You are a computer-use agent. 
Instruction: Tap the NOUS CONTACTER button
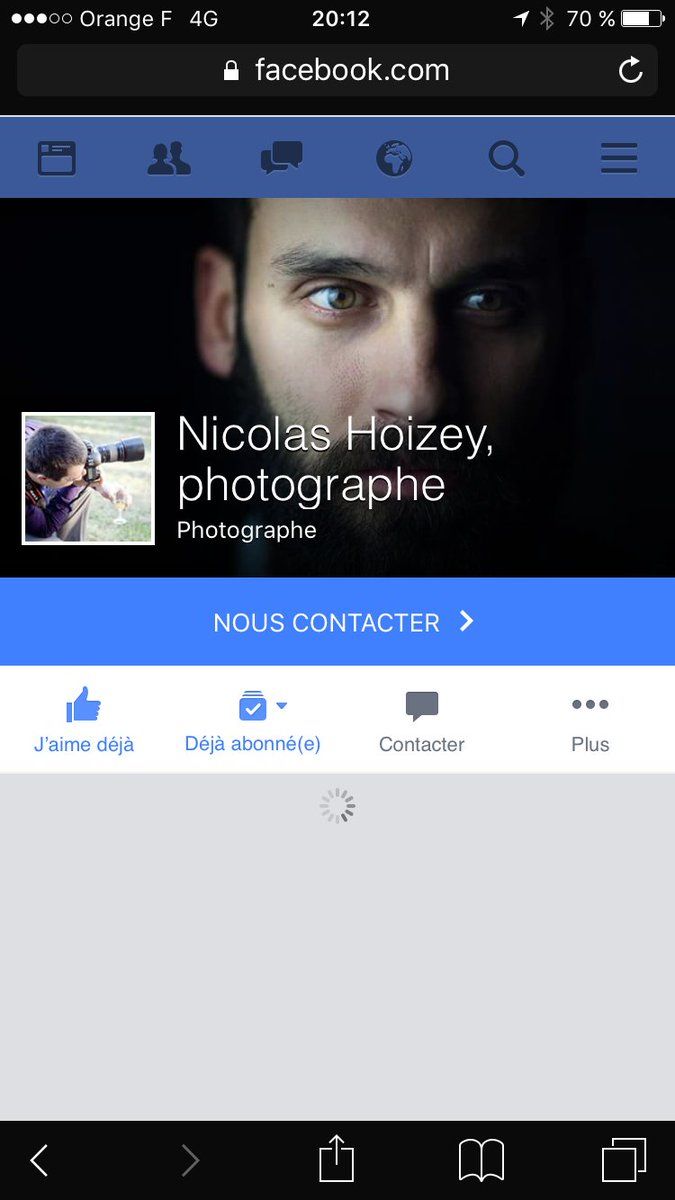(337, 622)
